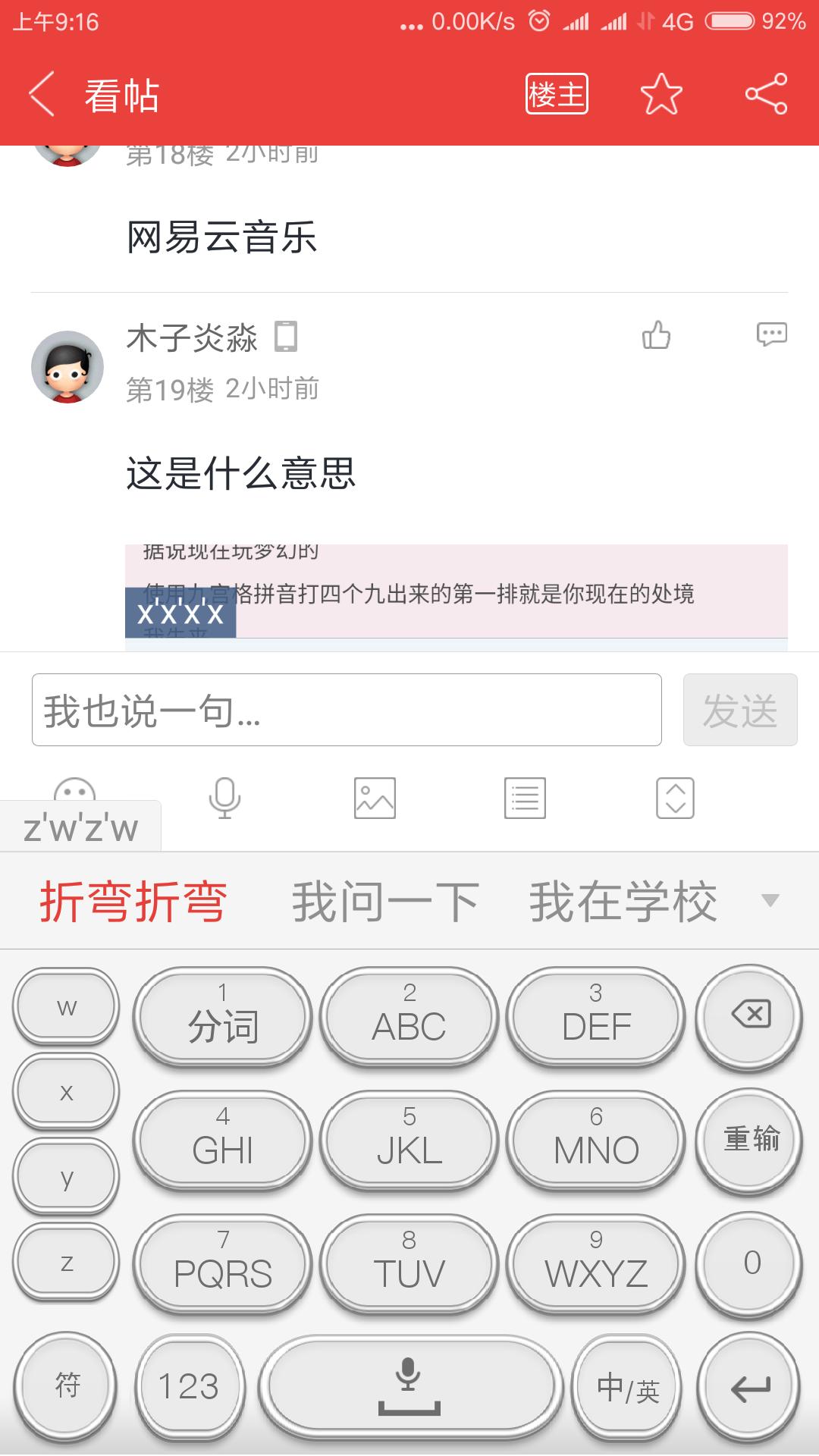Open voice input microphone in reply toolbar
The height and width of the screenshot is (1456, 819).
click(224, 798)
